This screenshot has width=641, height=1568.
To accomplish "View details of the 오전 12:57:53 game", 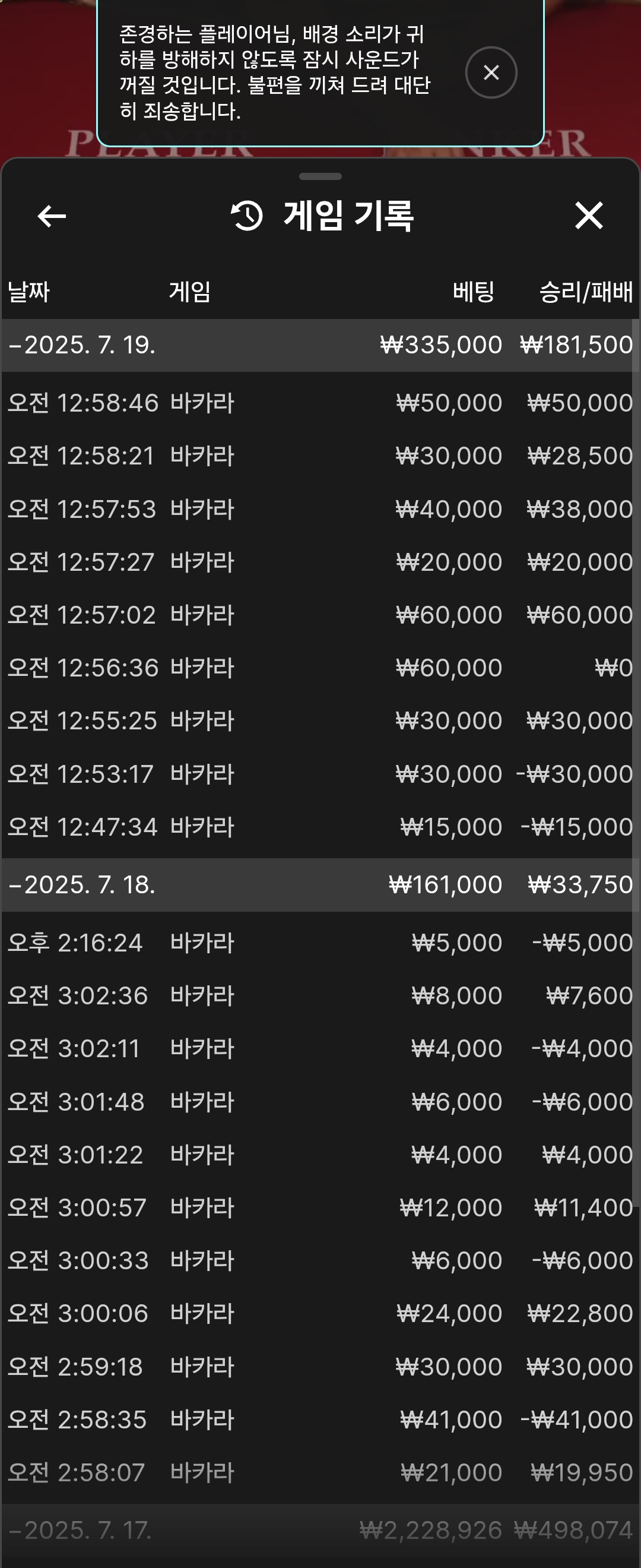I will pos(320,509).
